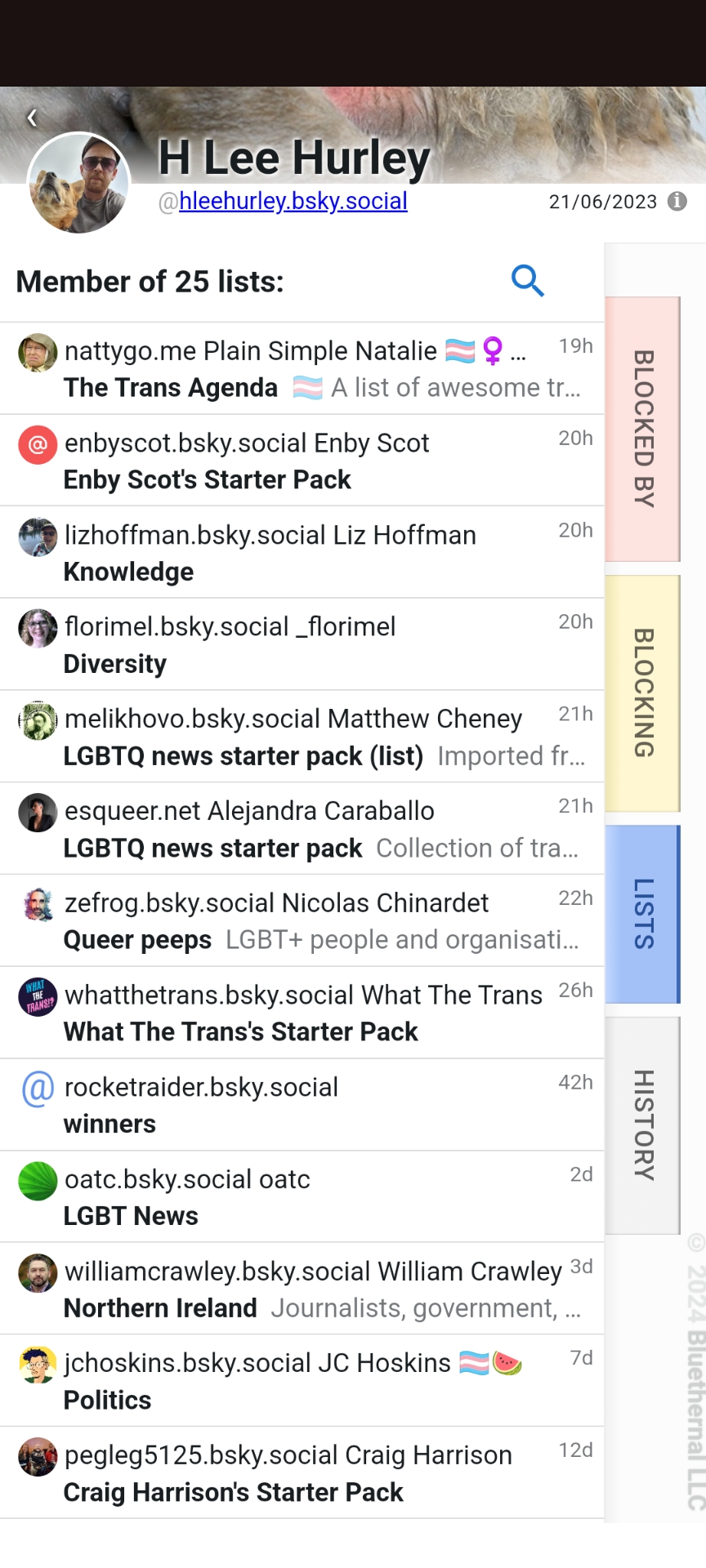The image size is (706, 1568).
Task: Search within the lists
Action: 527,281
